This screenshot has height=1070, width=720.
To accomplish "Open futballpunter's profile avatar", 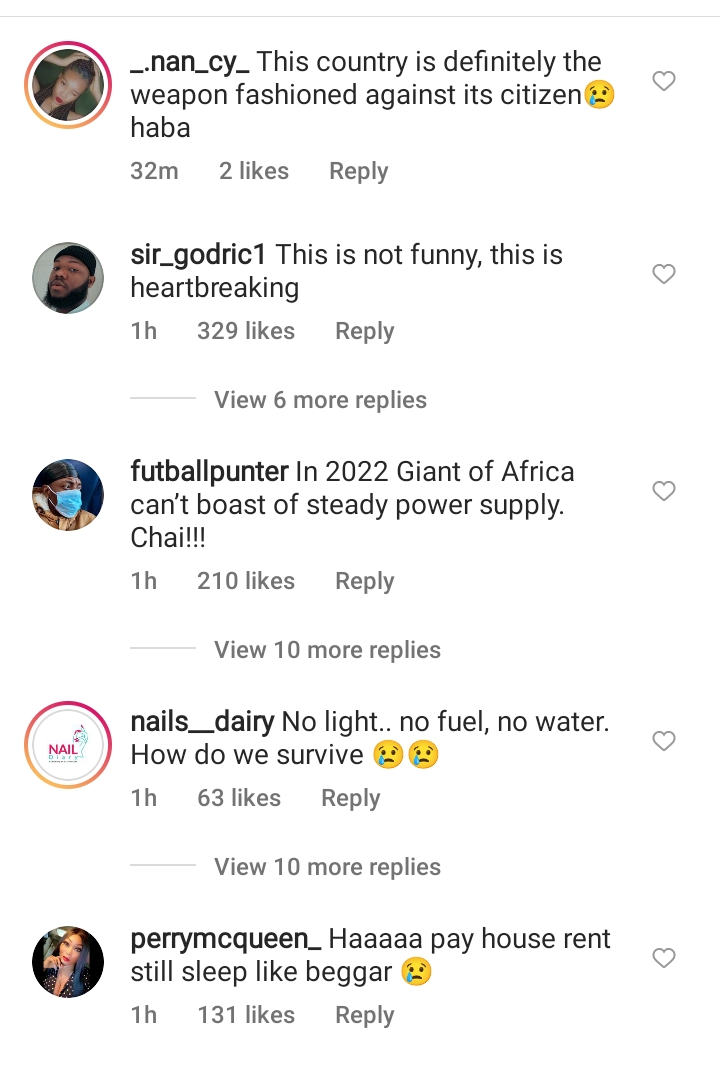I will point(68,495).
